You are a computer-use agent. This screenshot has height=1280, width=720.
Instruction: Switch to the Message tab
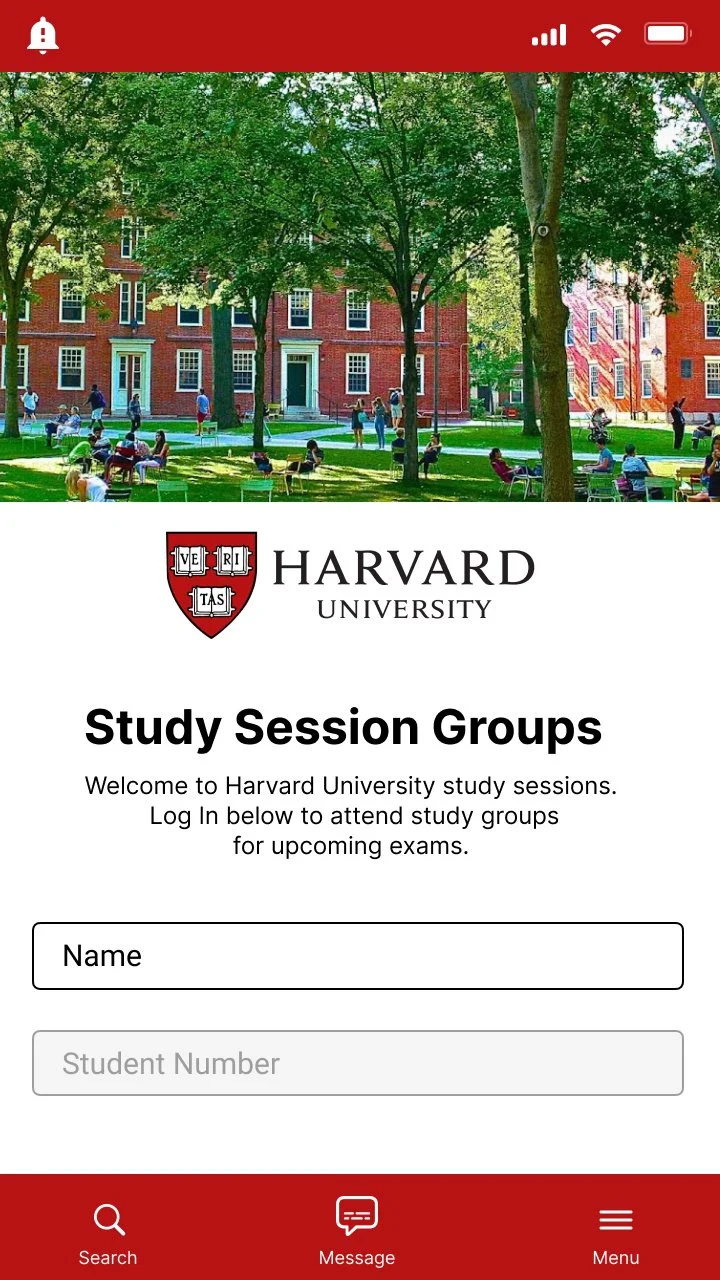coord(357,1232)
